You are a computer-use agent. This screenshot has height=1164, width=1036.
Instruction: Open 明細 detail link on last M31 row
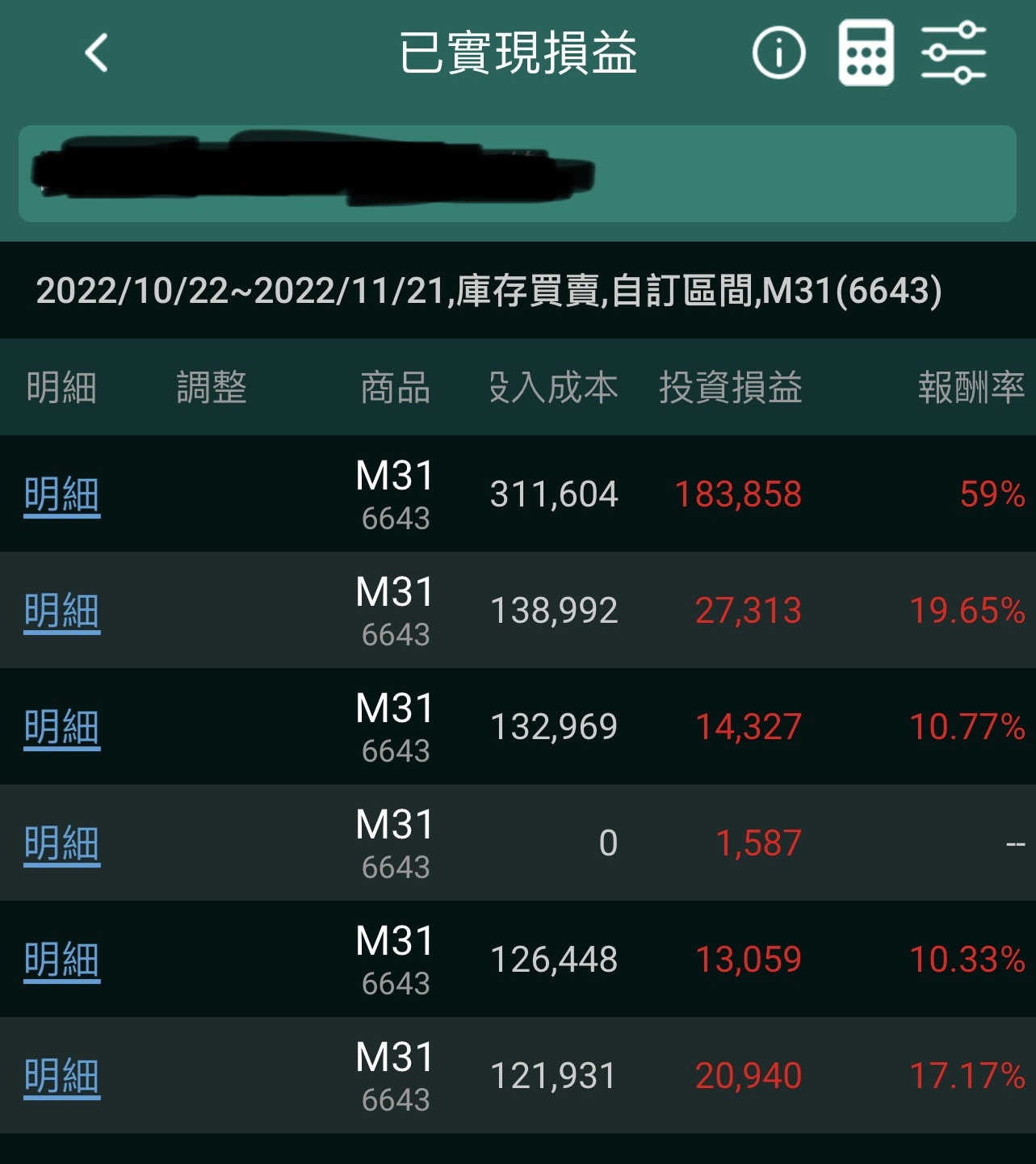(x=61, y=1077)
